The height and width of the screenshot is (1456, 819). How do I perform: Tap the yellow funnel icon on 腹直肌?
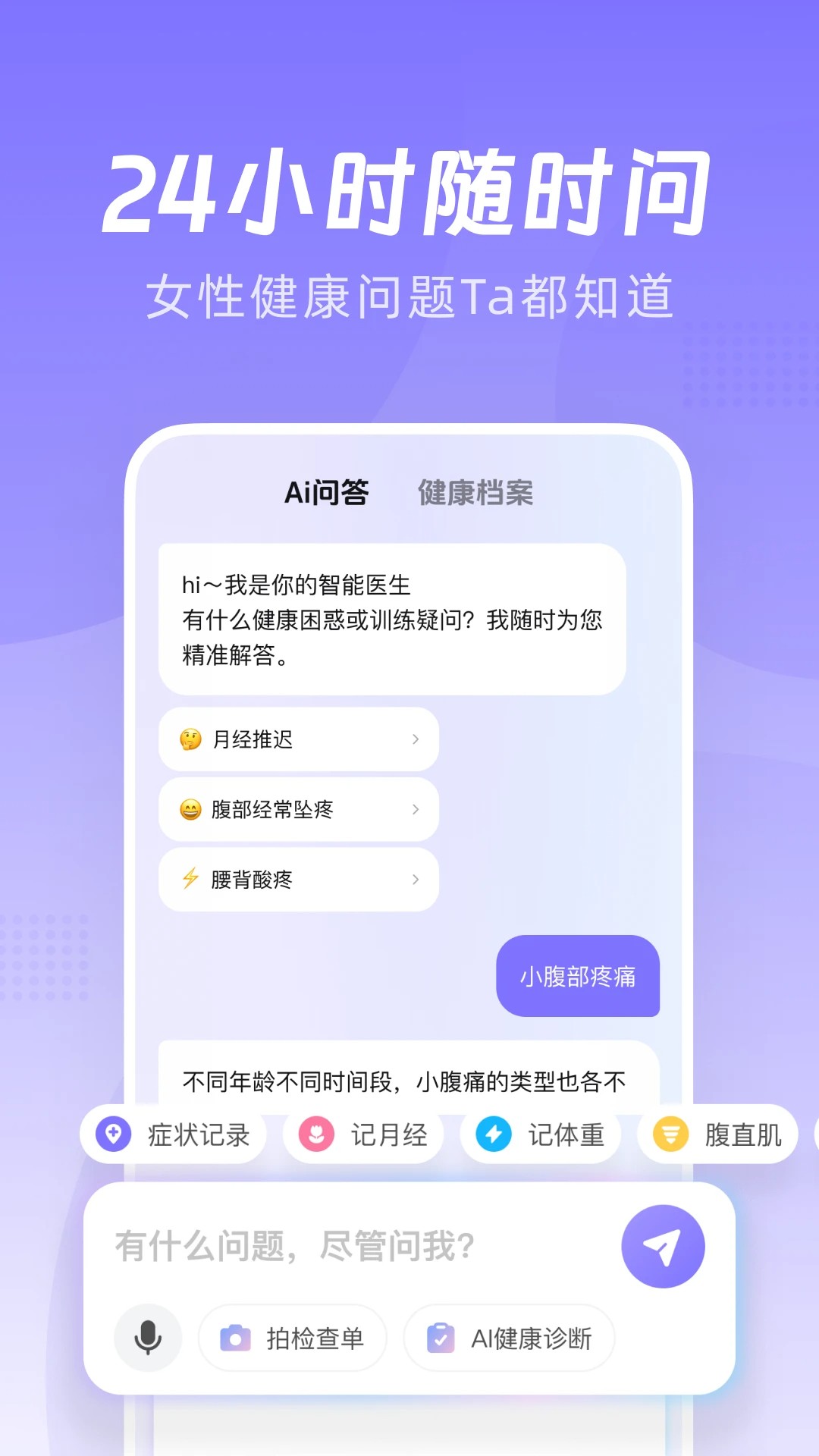pyautogui.click(x=670, y=1134)
